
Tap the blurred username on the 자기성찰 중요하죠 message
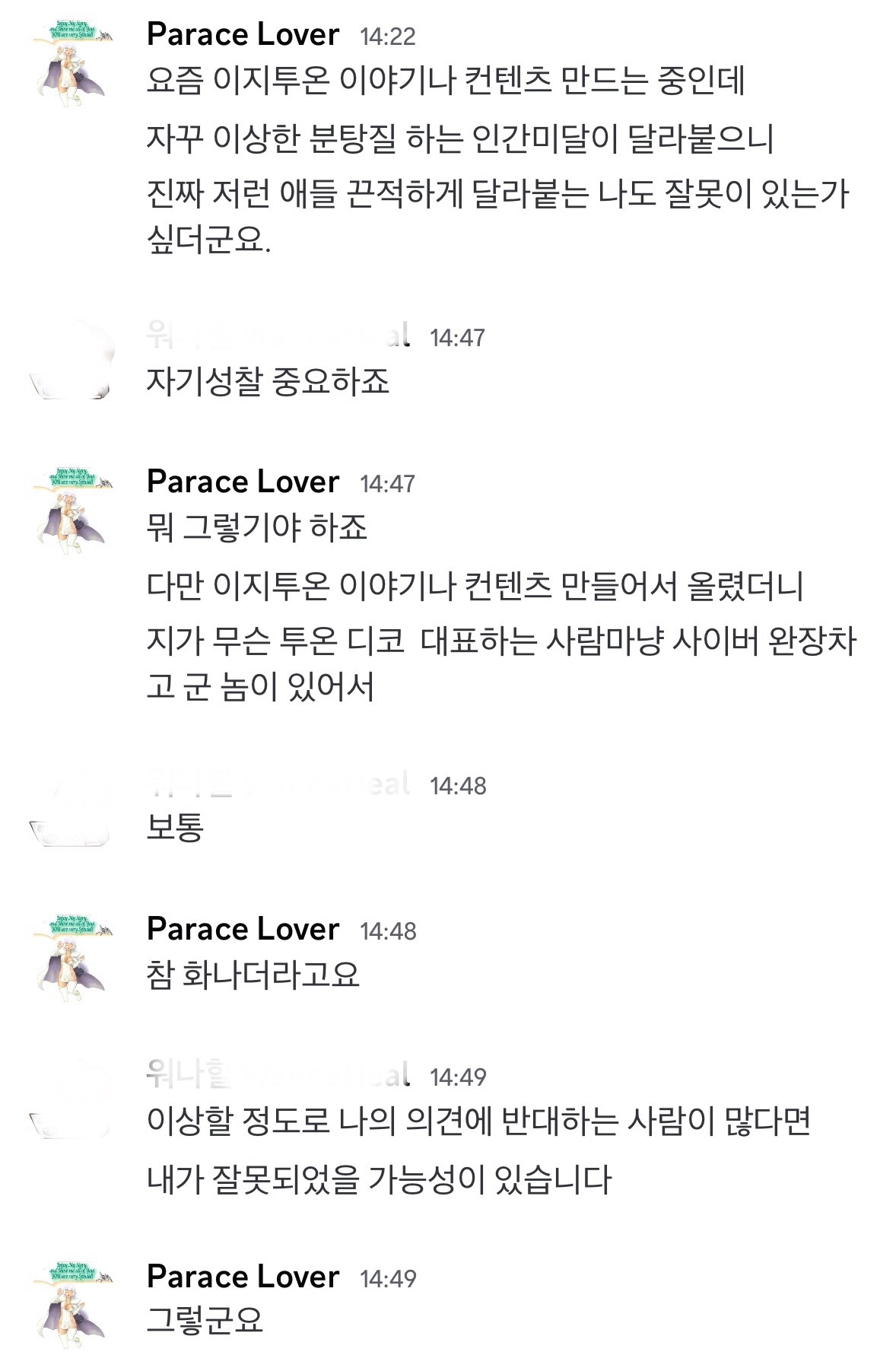[x=278, y=336]
